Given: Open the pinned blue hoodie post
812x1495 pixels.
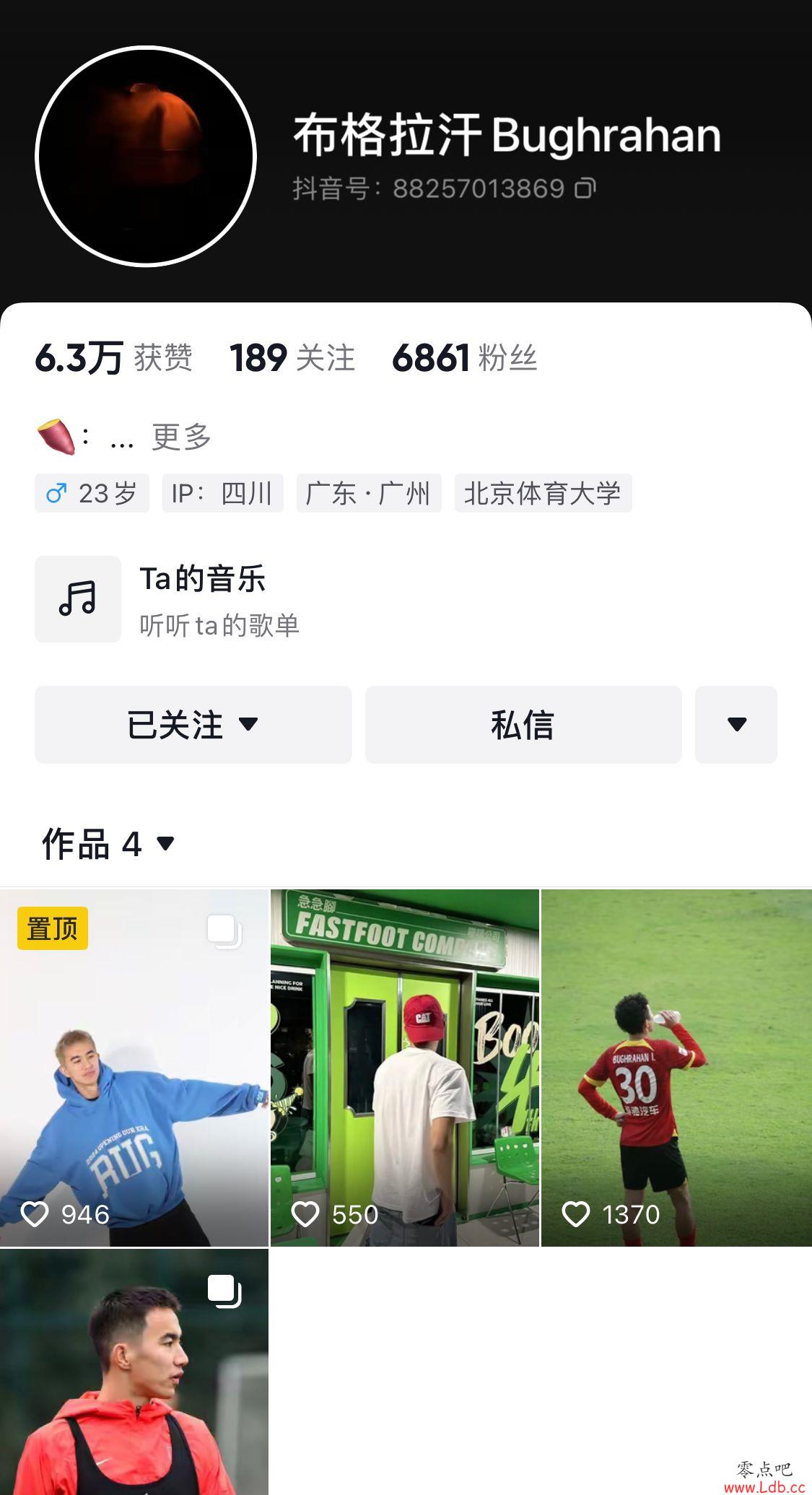Looking at the screenshot, I should pyautogui.click(x=134, y=1068).
